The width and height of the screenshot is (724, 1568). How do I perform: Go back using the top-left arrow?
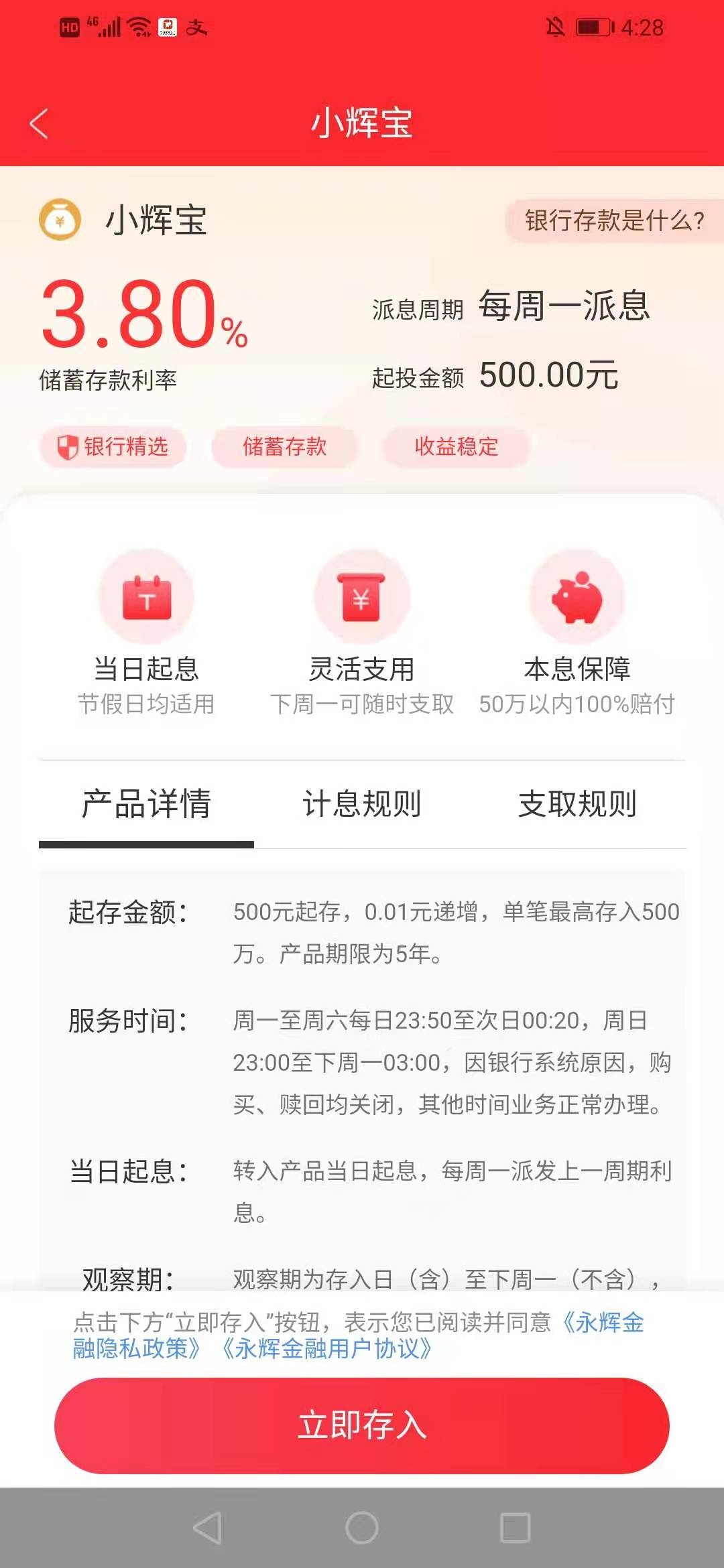(x=39, y=124)
